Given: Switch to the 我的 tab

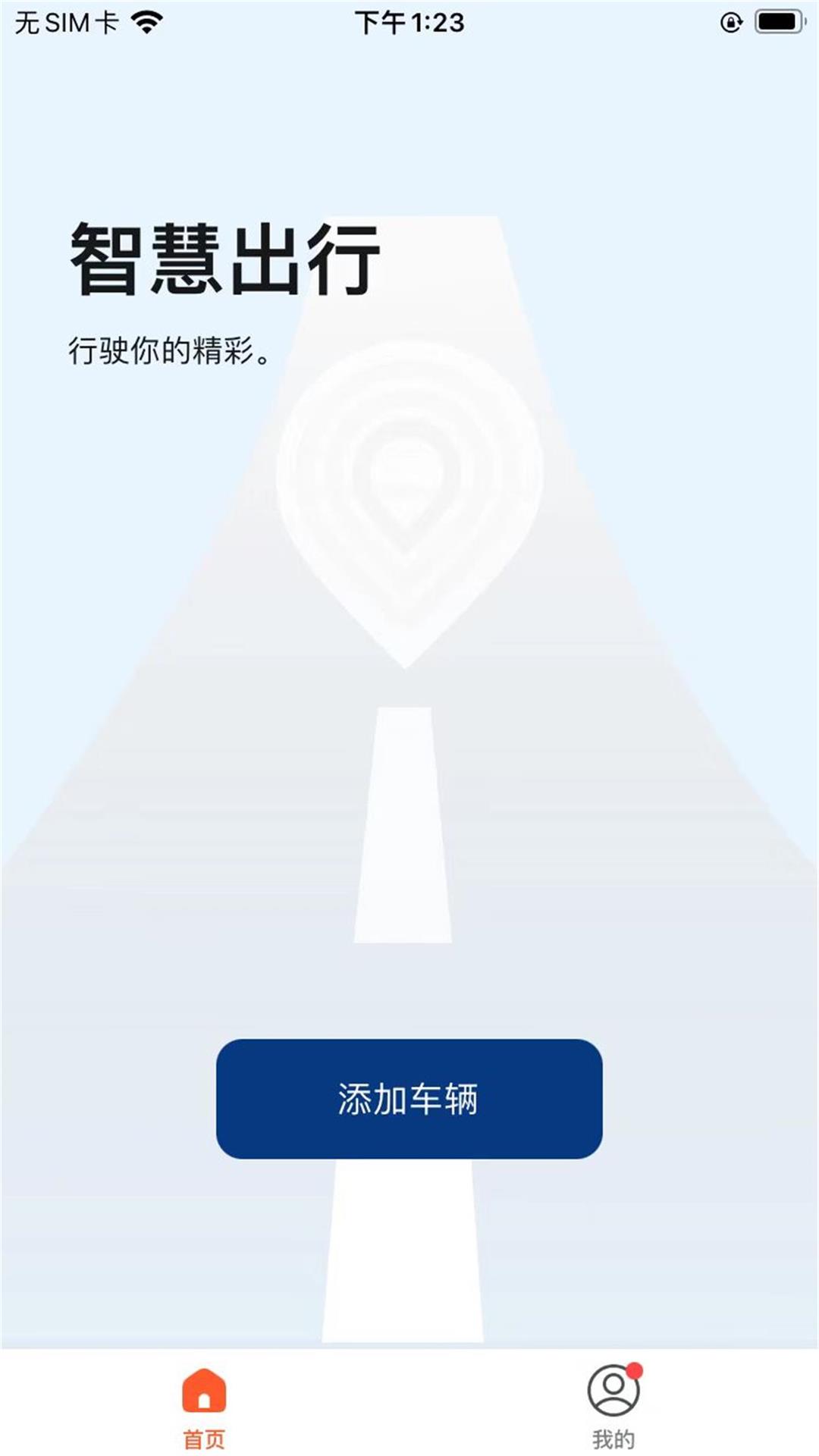Looking at the screenshot, I should point(613,1405).
